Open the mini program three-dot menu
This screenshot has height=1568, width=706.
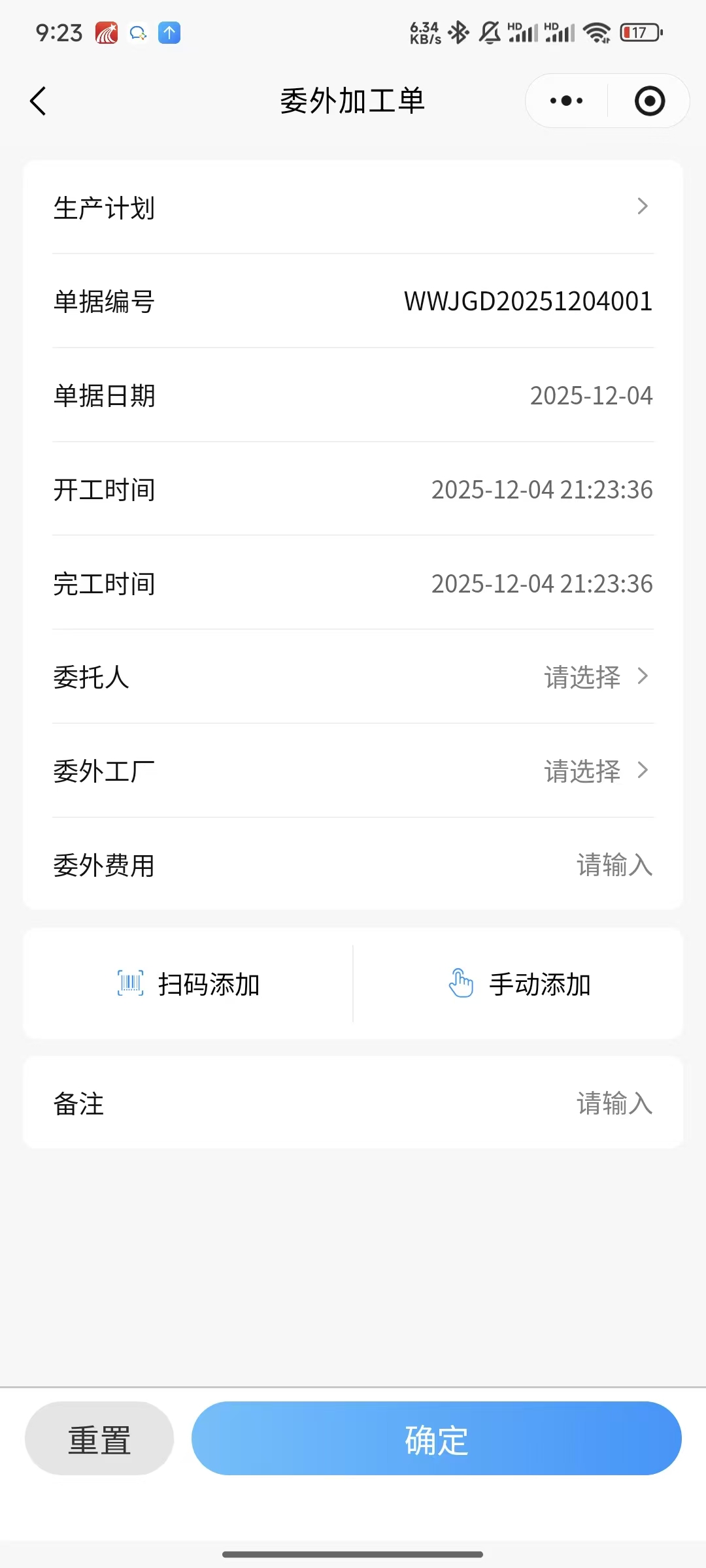coord(566,101)
